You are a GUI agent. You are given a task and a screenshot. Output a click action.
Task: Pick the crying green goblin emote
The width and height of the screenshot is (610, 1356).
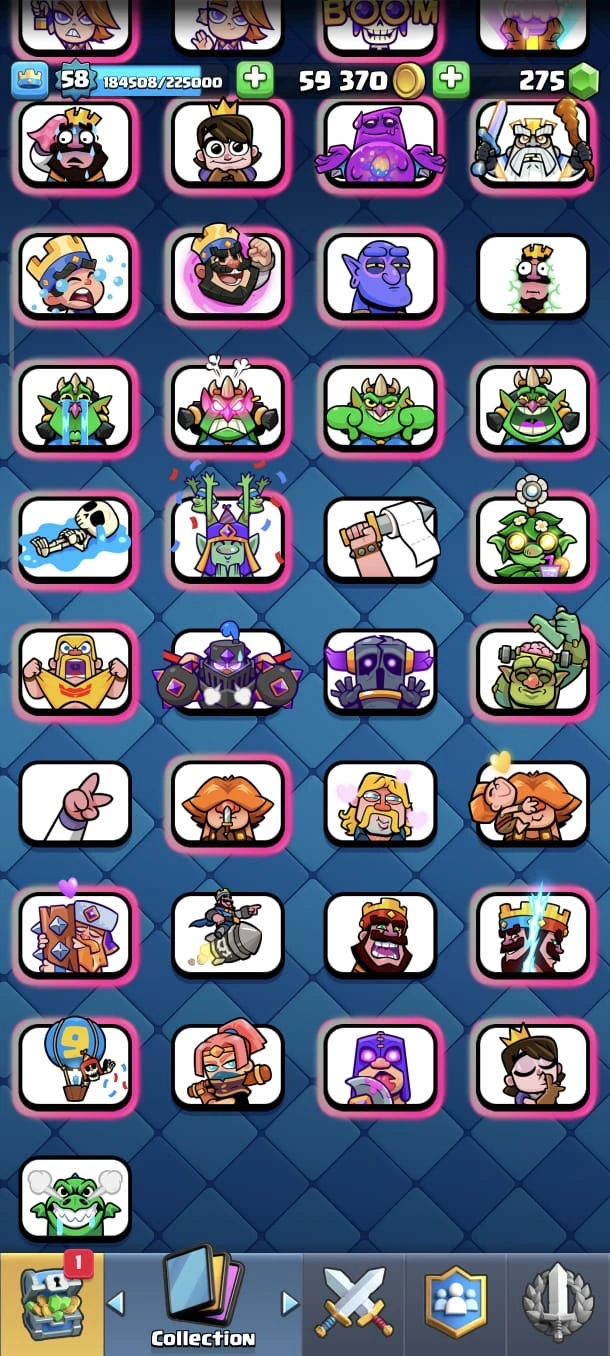pos(75,408)
